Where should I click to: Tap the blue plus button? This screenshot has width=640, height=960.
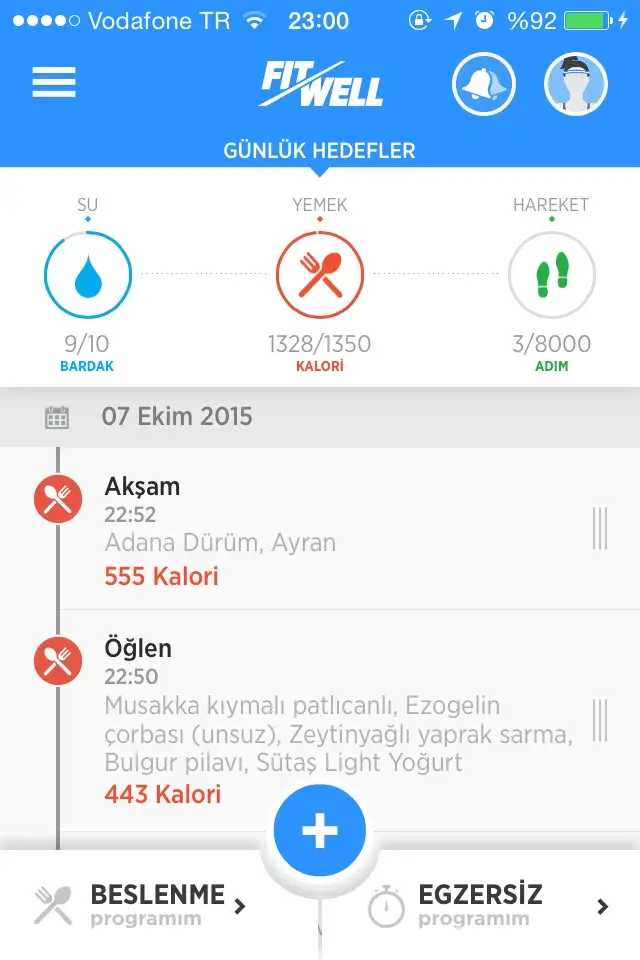pyautogui.click(x=320, y=831)
